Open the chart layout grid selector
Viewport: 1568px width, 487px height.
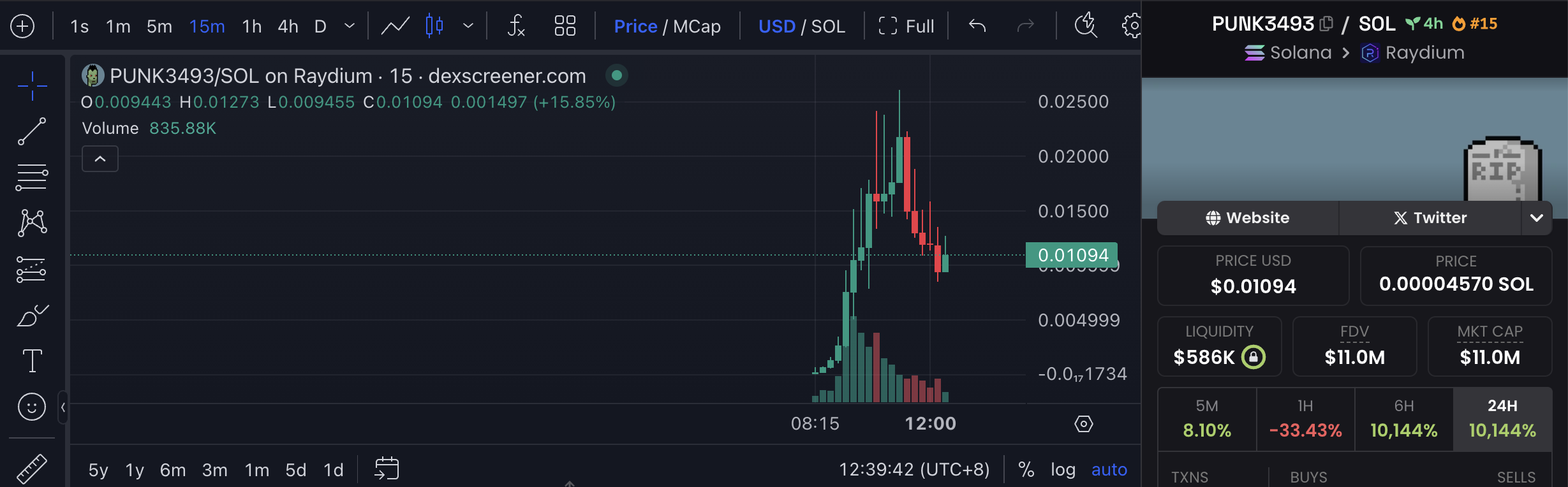565,26
